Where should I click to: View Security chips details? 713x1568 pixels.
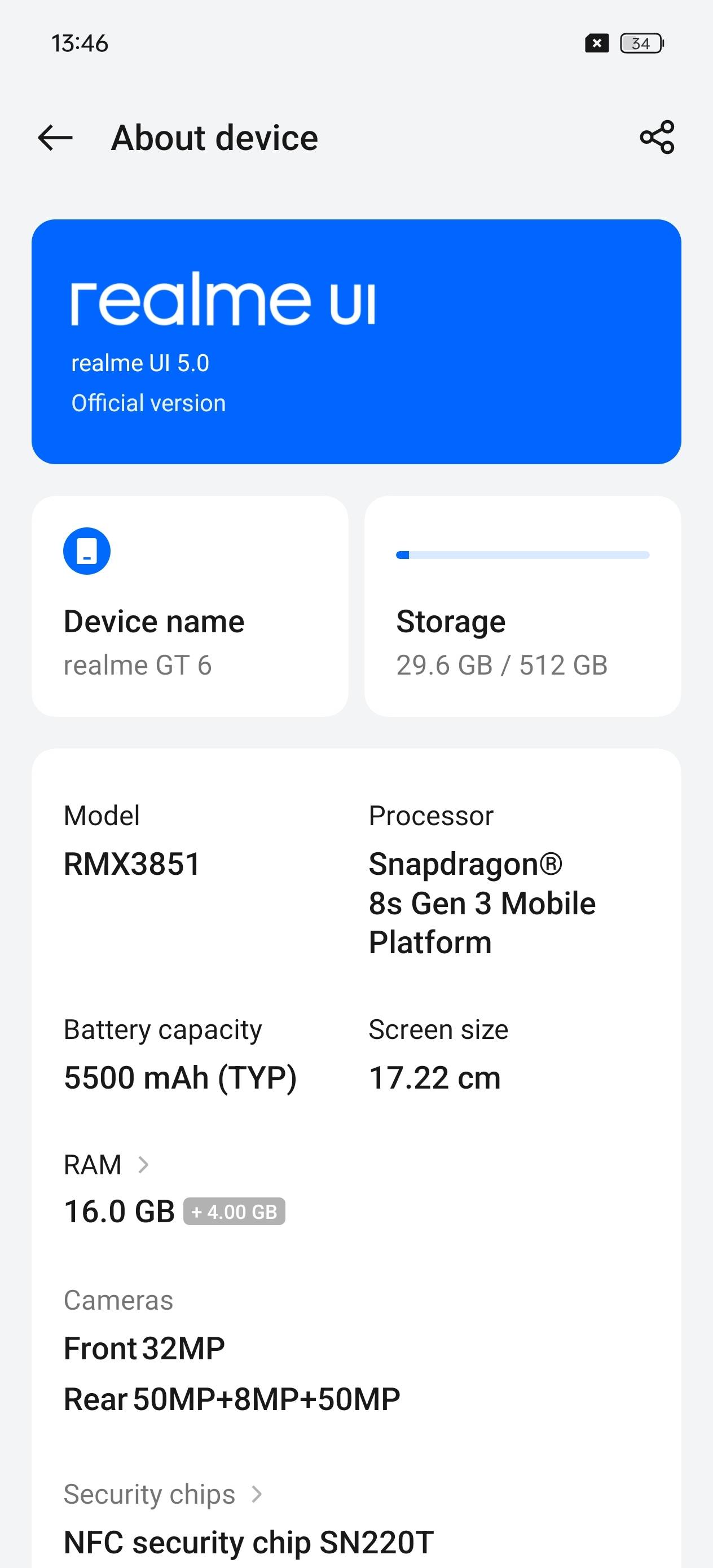[163, 1494]
